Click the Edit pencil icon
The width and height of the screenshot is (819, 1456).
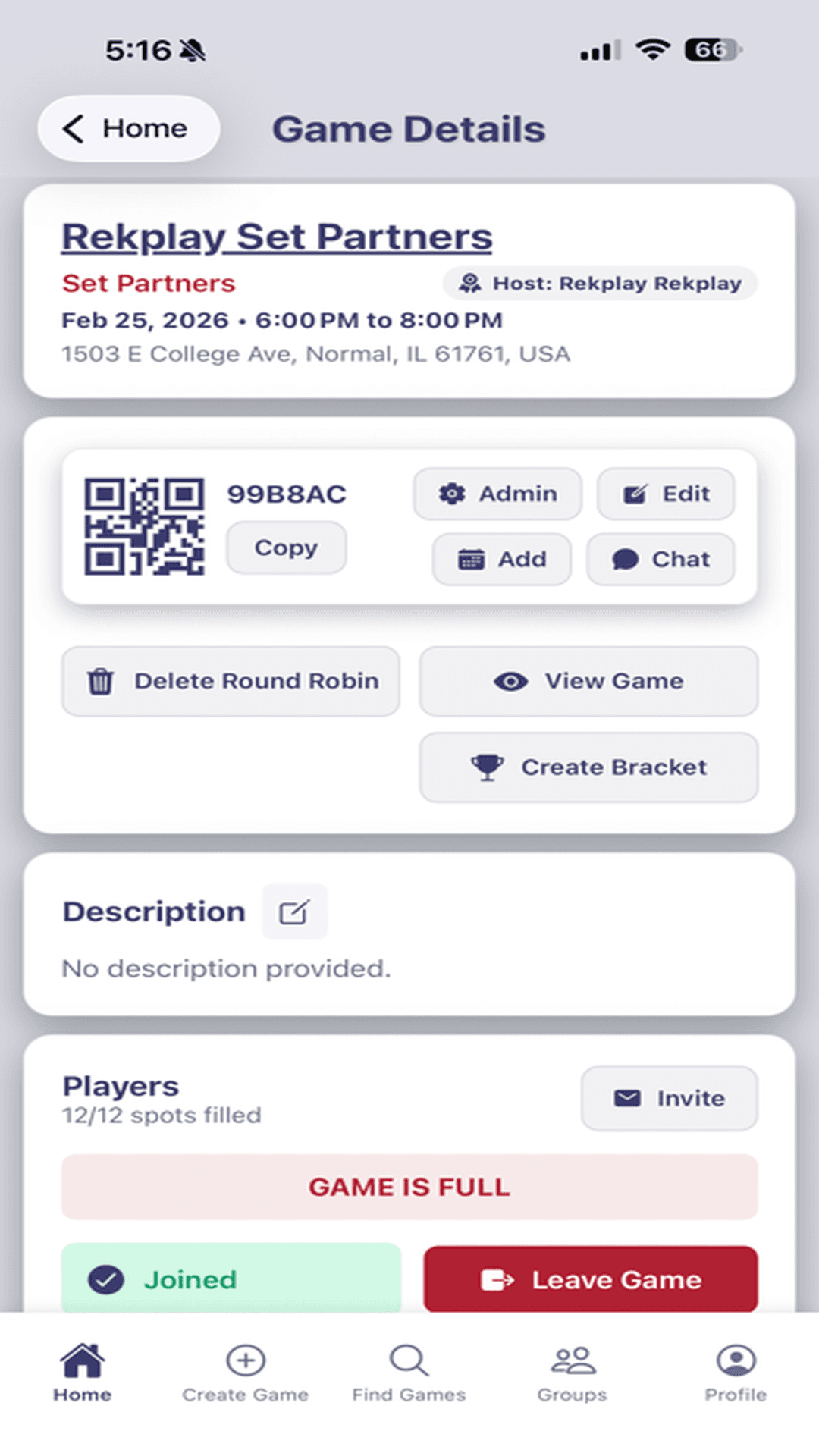[635, 493]
